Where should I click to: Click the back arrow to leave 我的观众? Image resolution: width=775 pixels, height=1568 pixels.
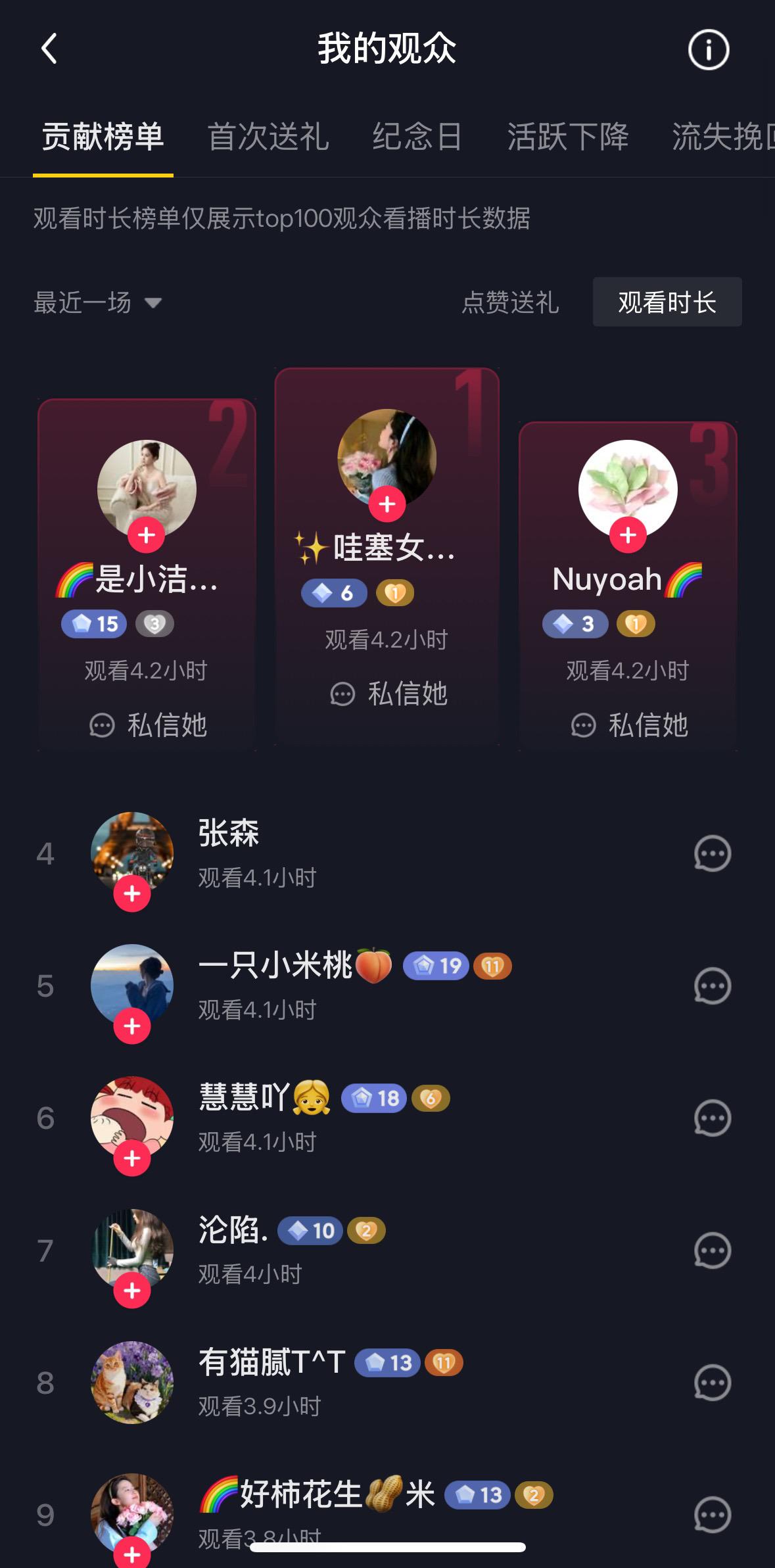[47, 49]
